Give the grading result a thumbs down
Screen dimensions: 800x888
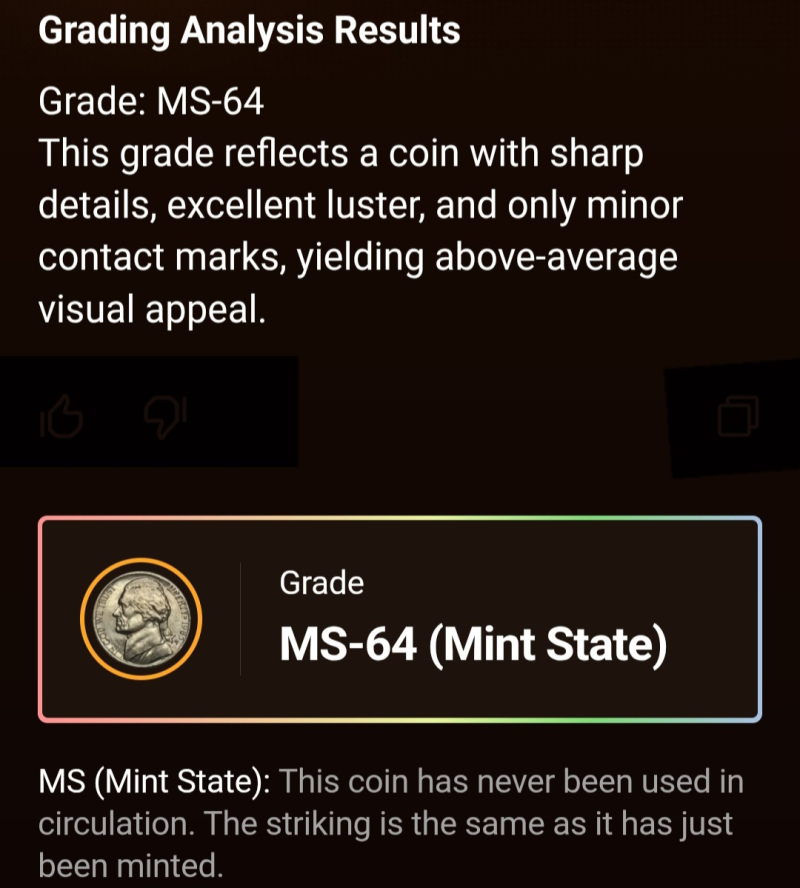pyautogui.click(x=166, y=416)
